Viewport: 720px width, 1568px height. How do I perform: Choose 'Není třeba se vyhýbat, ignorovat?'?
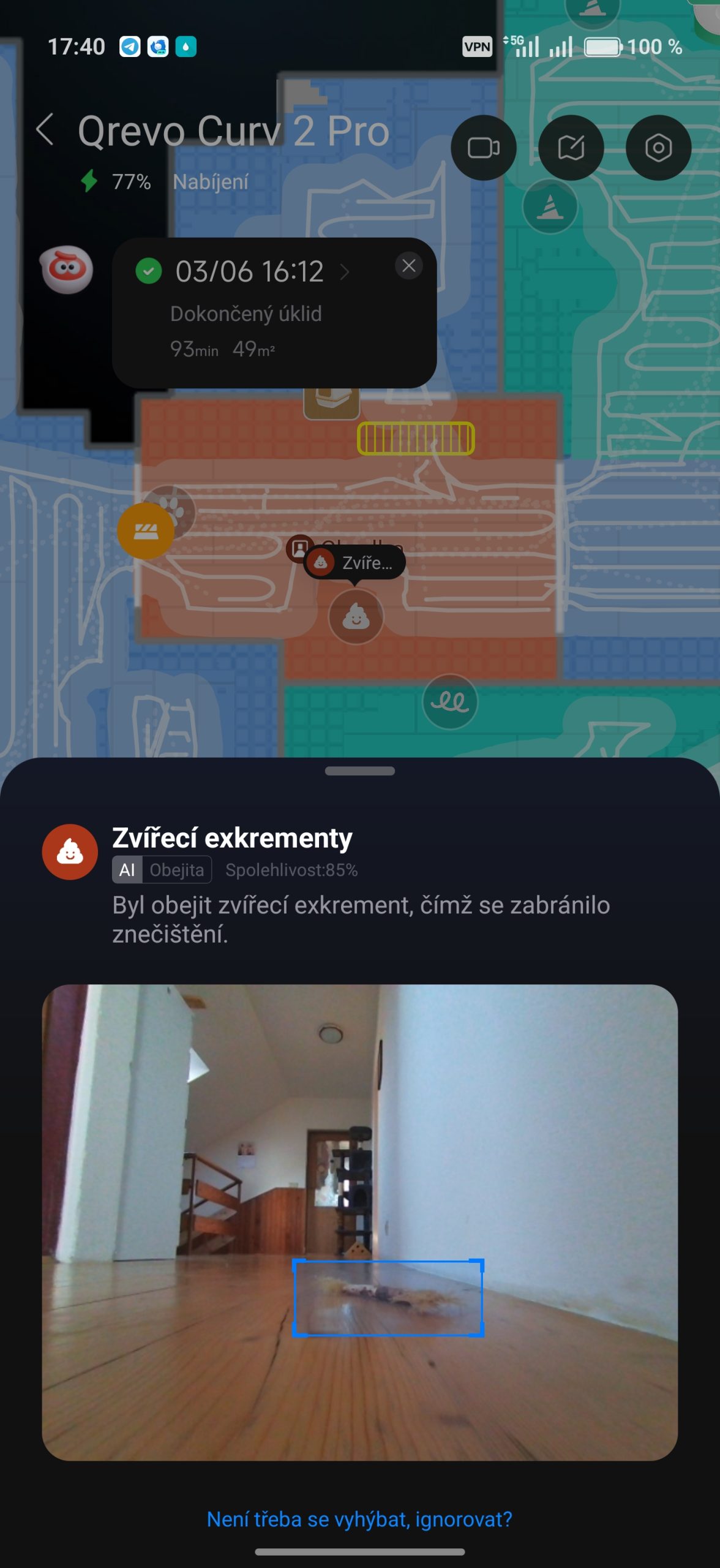click(x=359, y=1519)
